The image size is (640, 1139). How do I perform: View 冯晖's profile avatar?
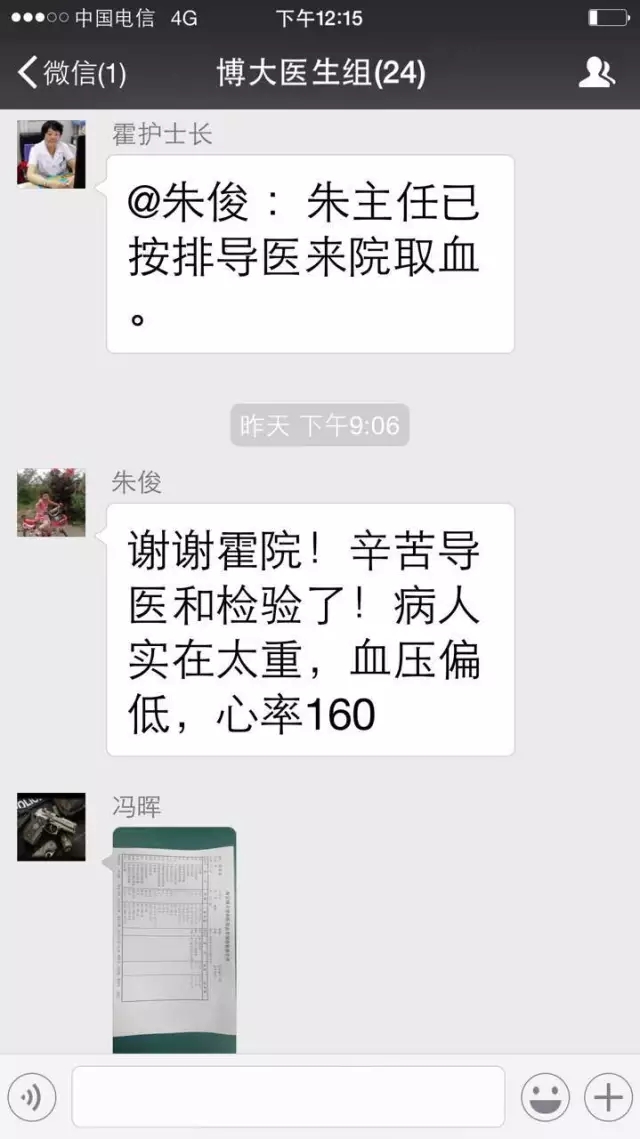[x=51, y=827]
